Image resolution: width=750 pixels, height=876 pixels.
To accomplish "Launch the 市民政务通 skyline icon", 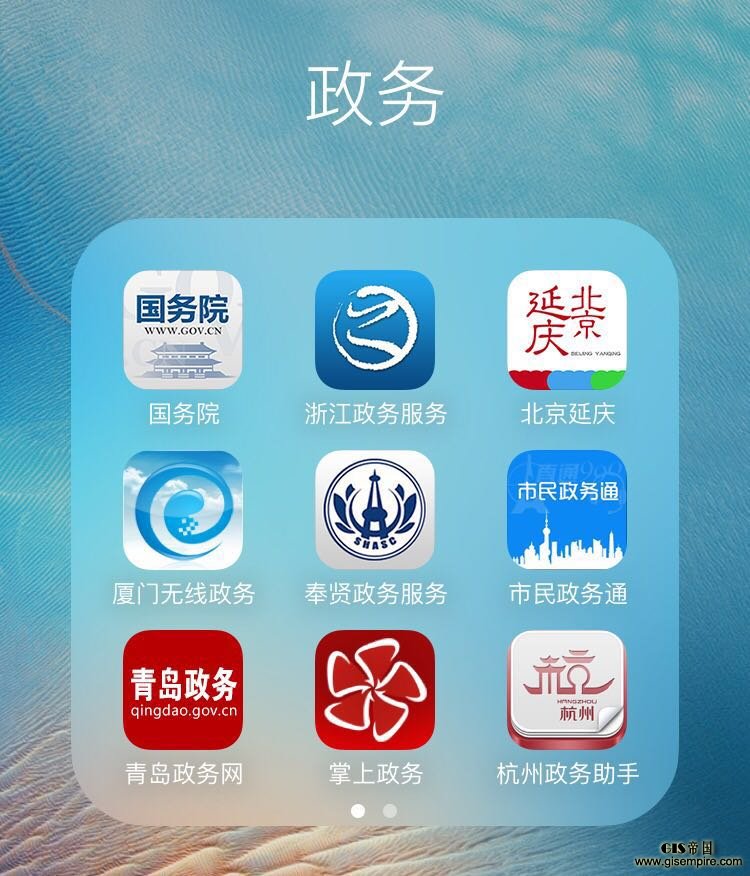I will 568,510.
